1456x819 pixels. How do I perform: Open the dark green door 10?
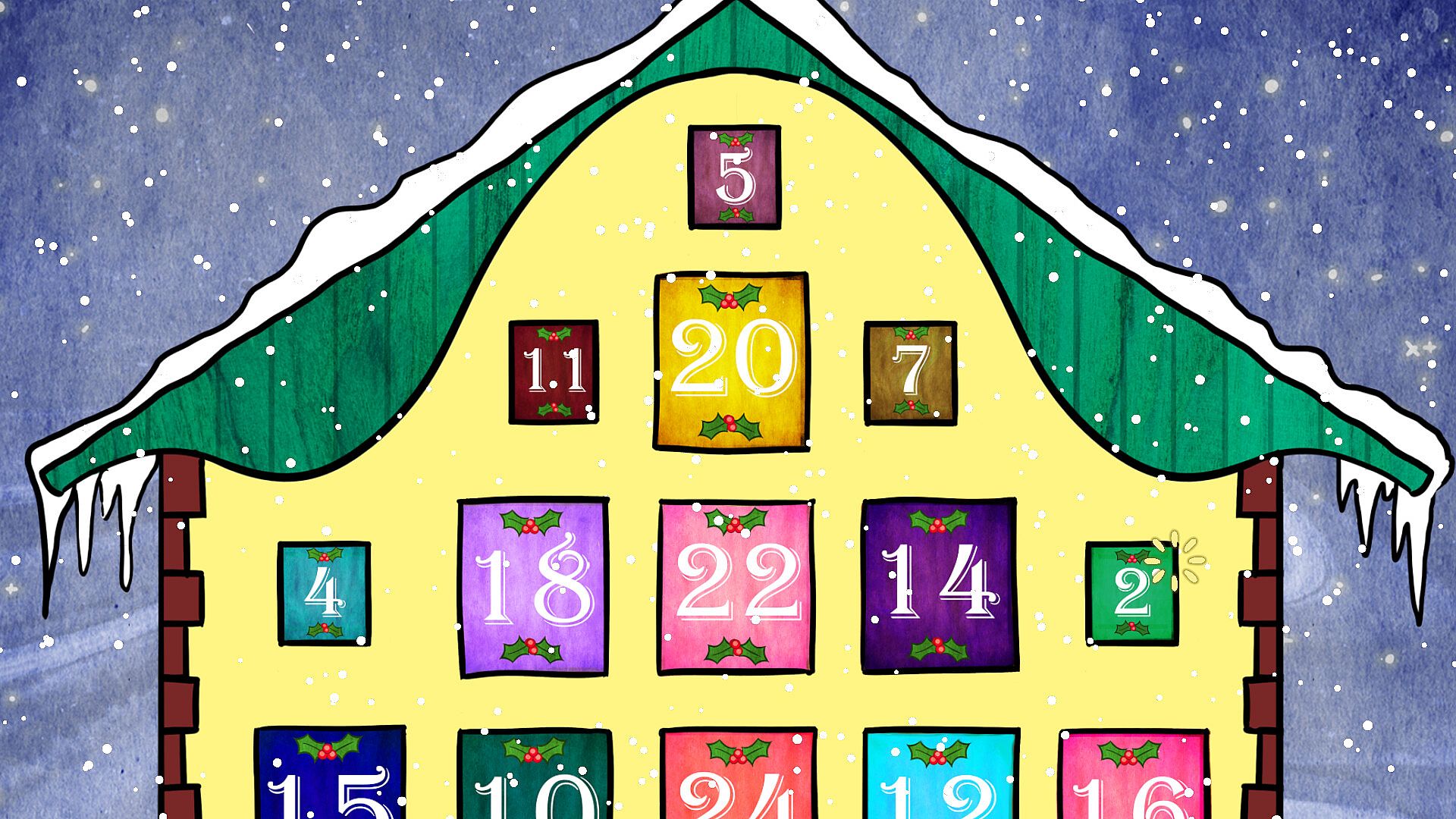coord(535,775)
